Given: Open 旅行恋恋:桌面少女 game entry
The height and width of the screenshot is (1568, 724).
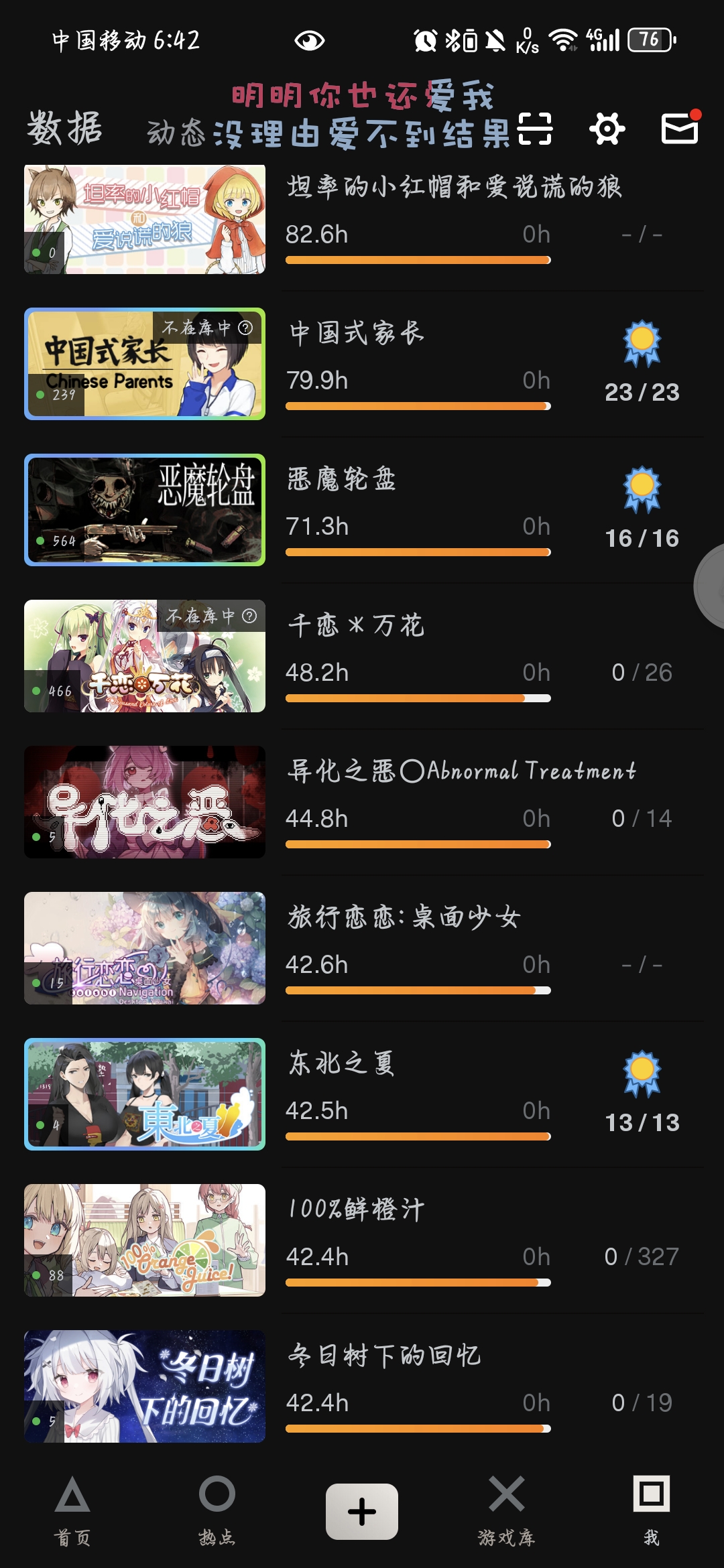Looking at the screenshot, I should coord(404,917).
